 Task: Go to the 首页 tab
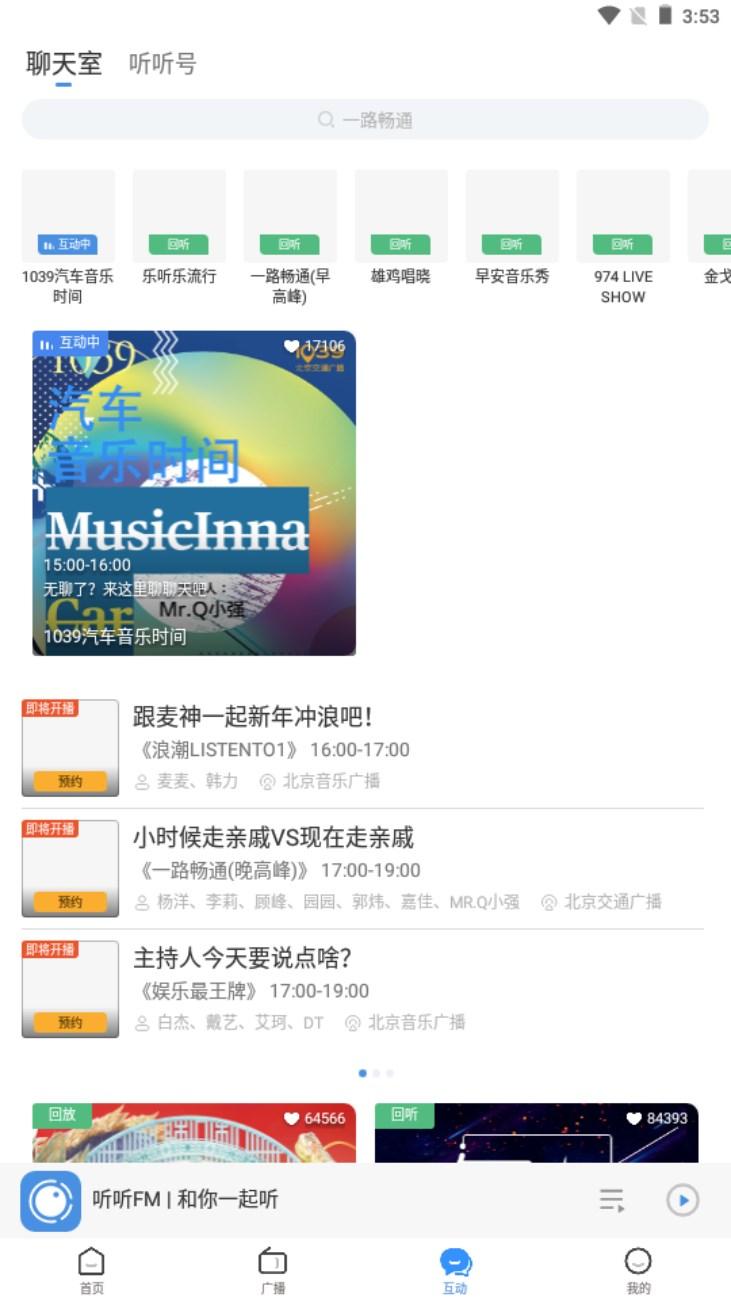tap(91, 1270)
